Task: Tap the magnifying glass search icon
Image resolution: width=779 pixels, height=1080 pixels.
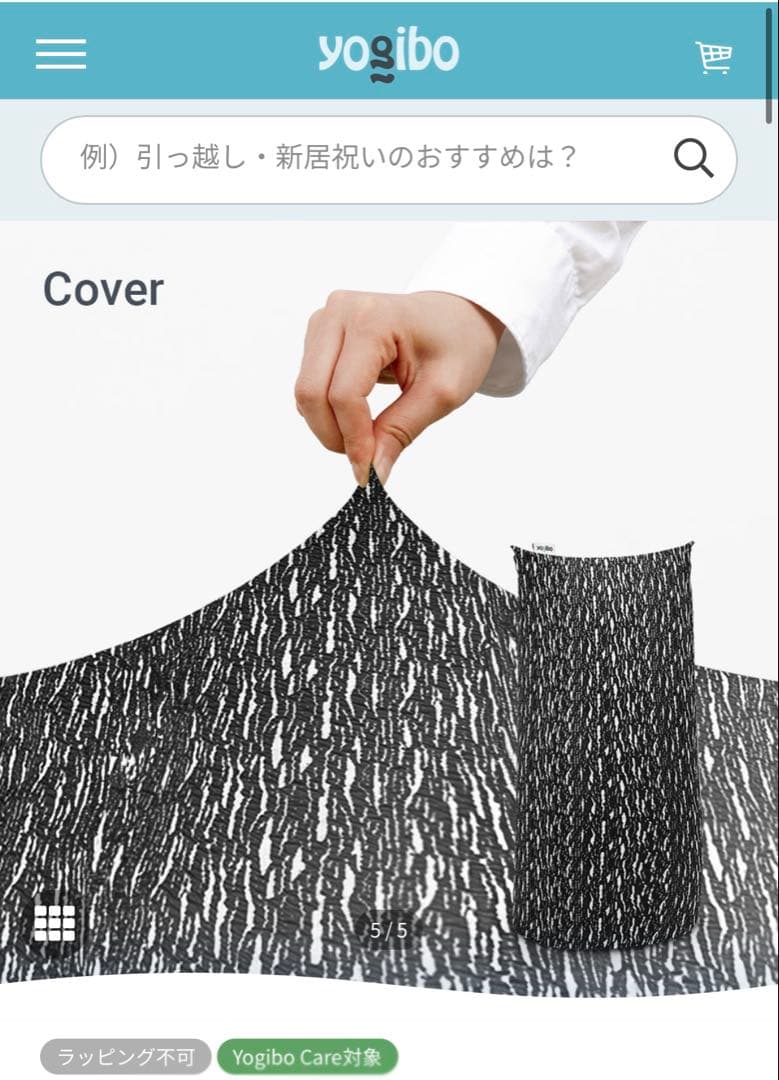Action: click(693, 158)
